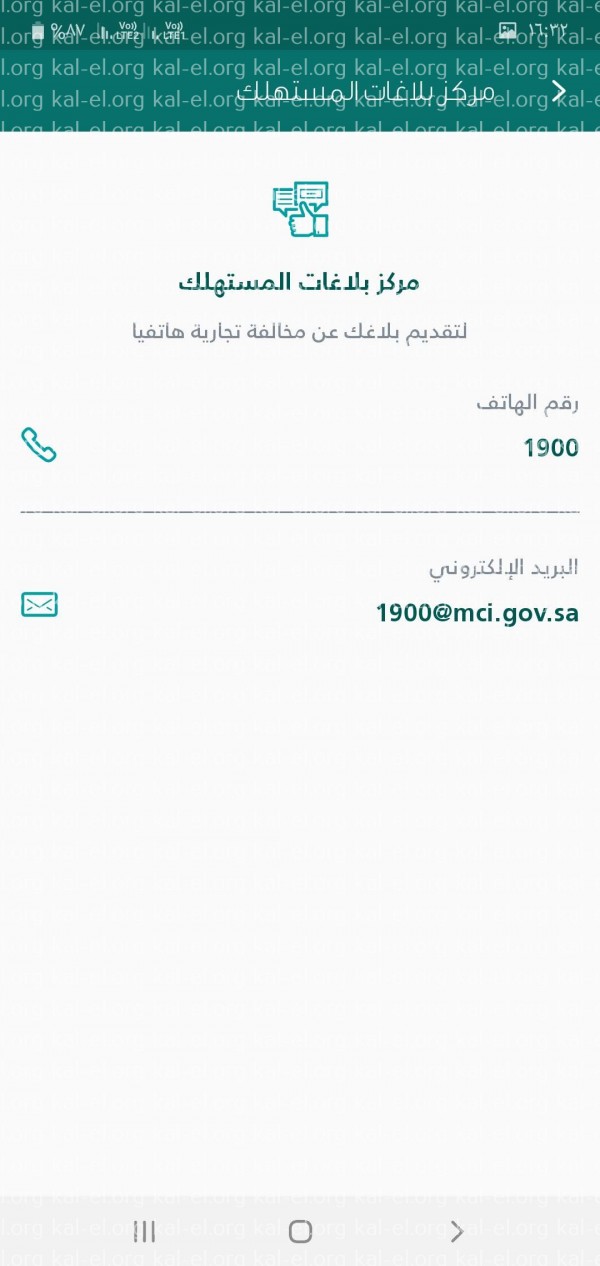Viewport: 600px width, 1266px height.
Task: Open recent apps from navigation bar
Action: 145,1231
